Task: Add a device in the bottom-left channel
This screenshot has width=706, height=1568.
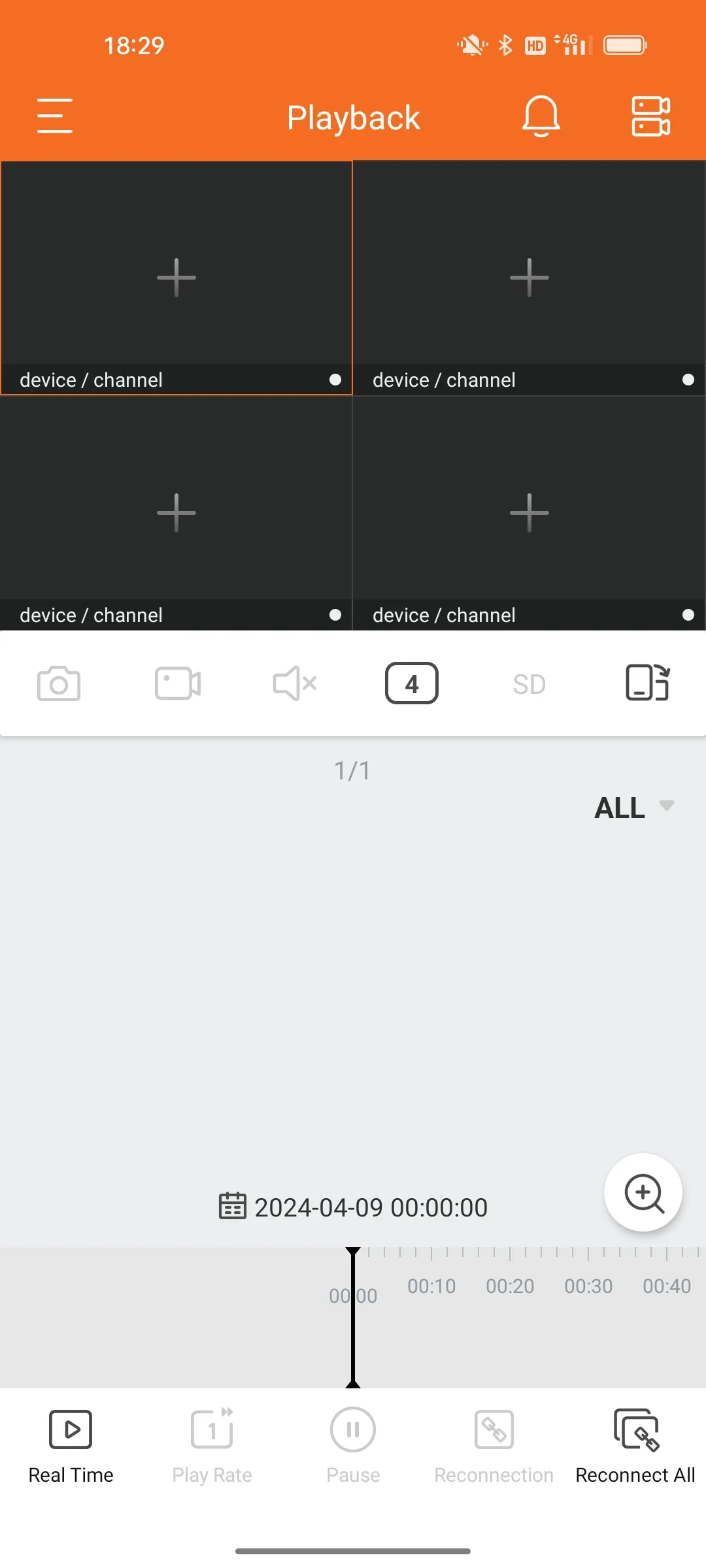Action: [176, 512]
